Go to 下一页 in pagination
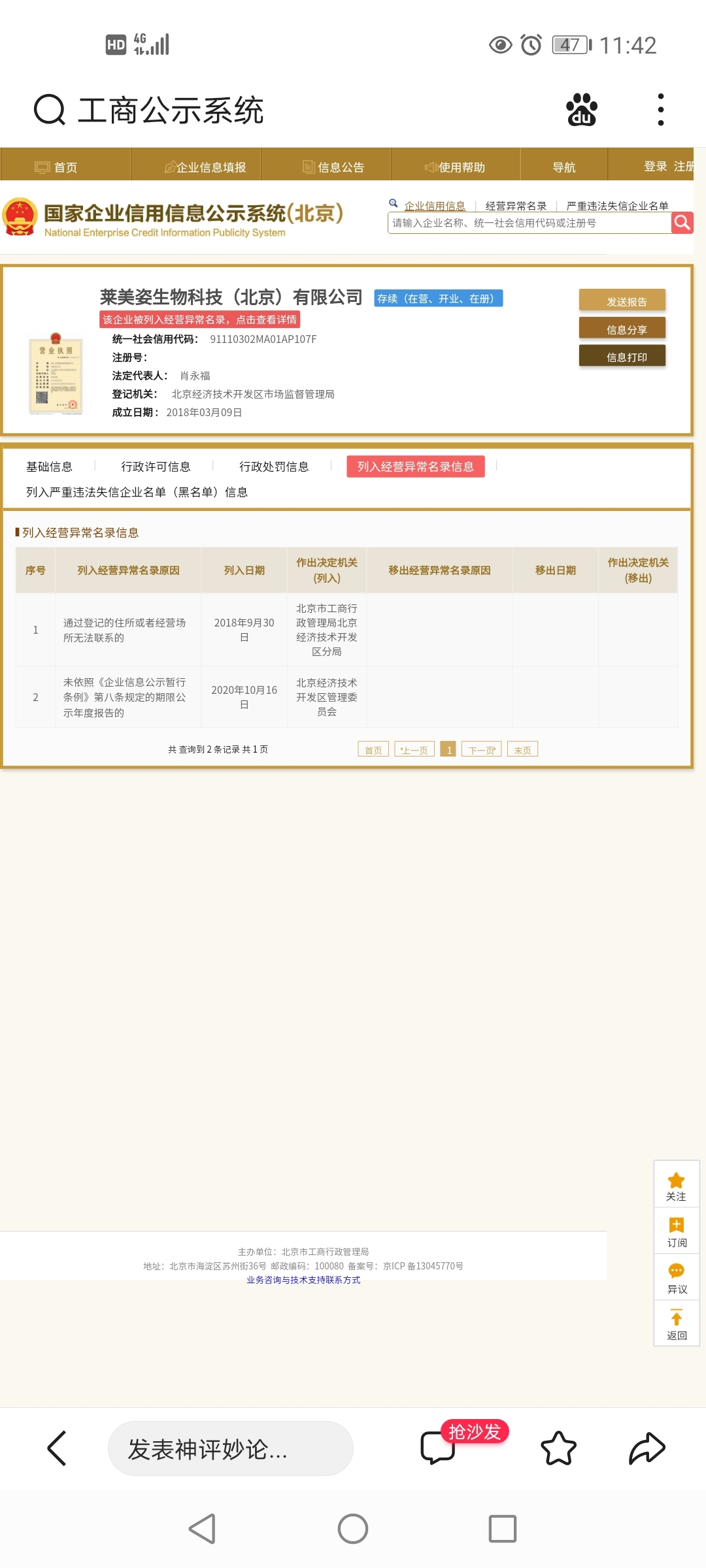The width and height of the screenshot is (706, 1568). [x=481, y=750]
